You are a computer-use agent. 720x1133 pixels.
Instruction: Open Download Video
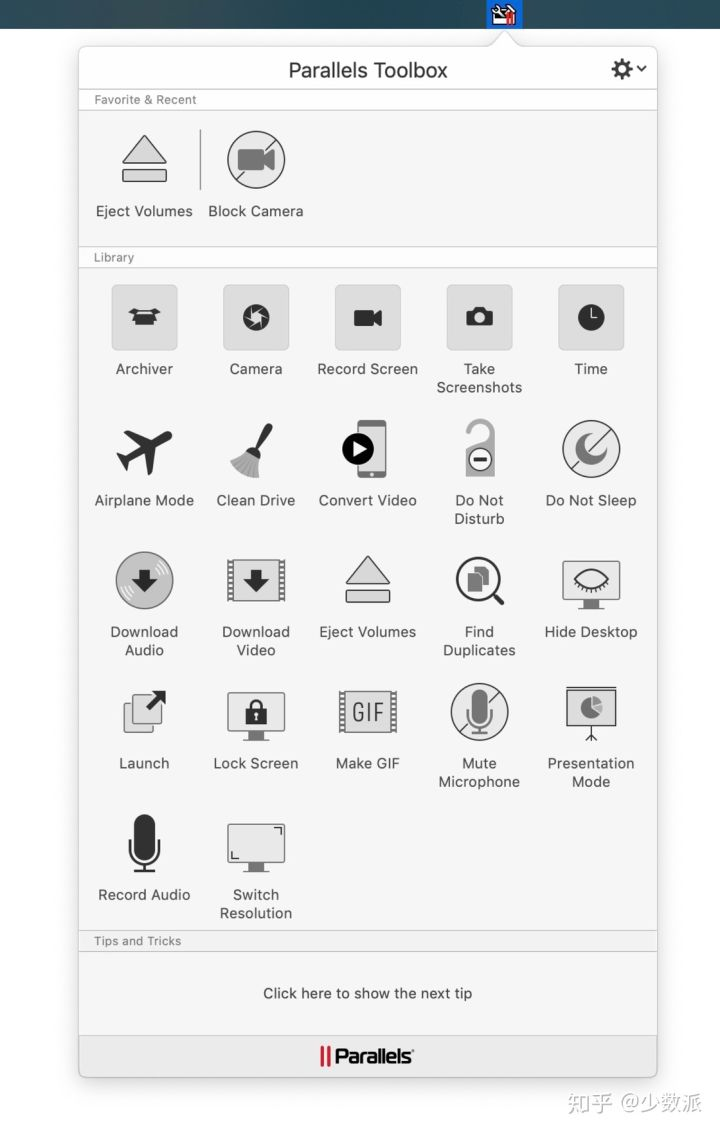[256, 581]
